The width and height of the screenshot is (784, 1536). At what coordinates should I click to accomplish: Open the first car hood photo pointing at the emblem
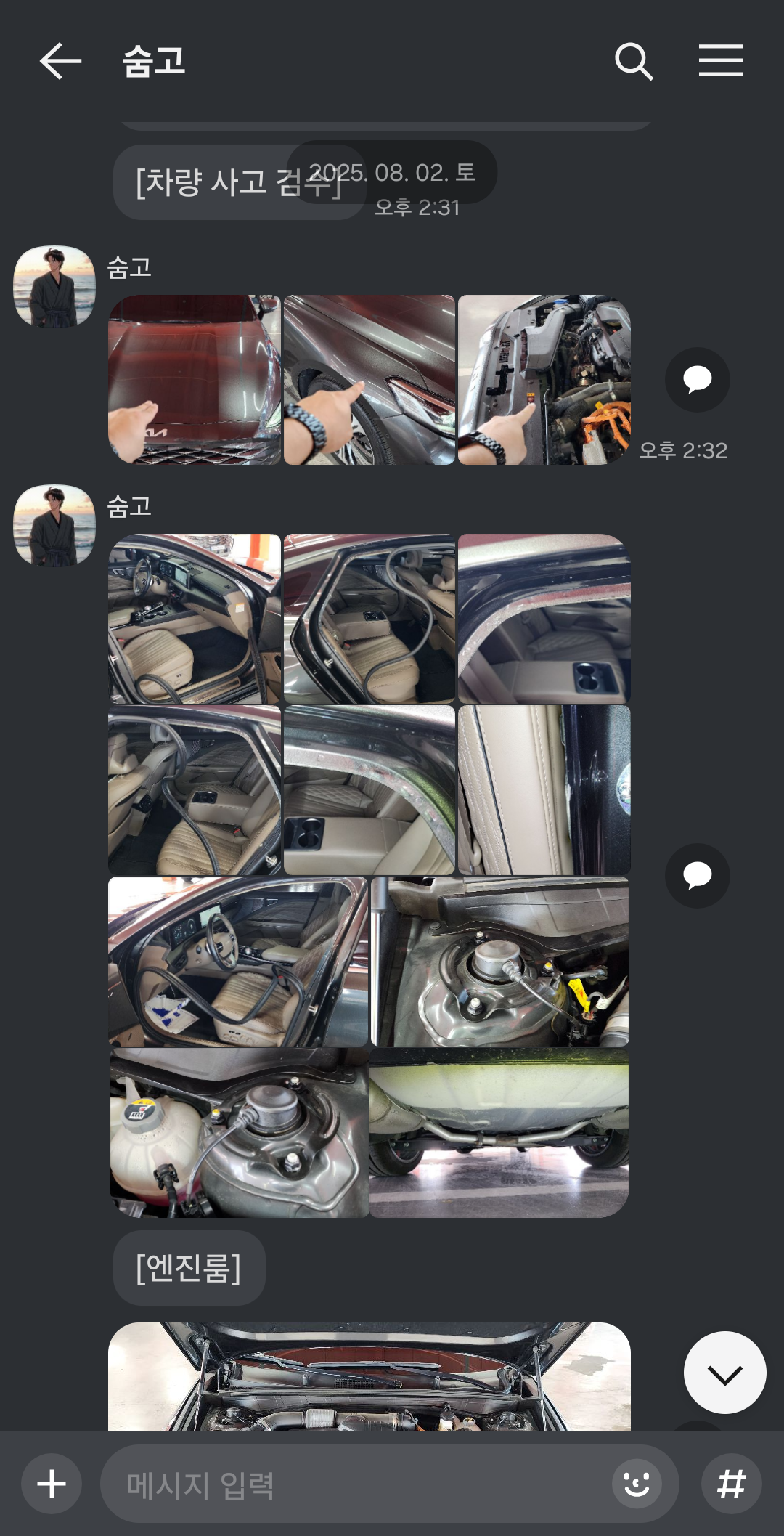click(x=195, y=379)
